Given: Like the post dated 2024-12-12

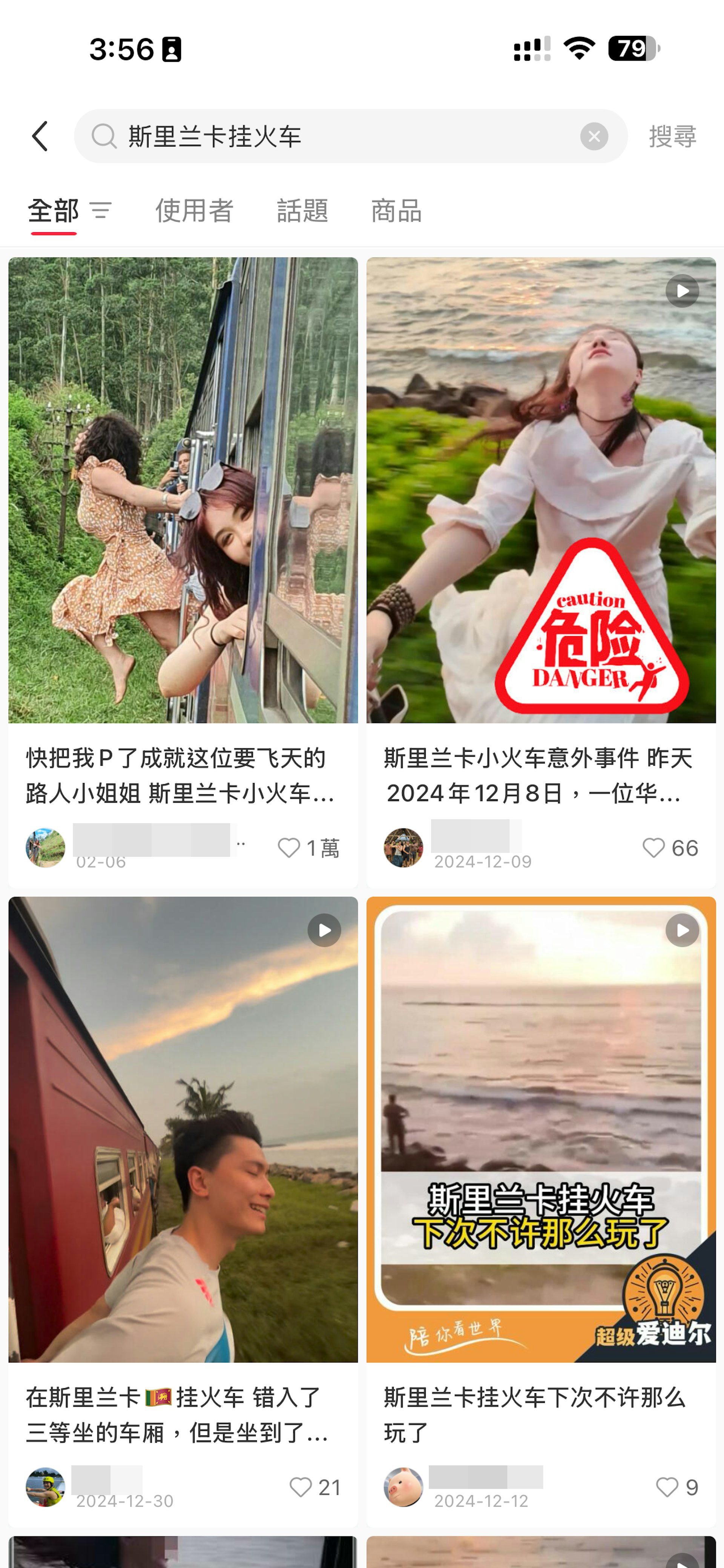Looking at the screenshot, I should (667, 1487).
